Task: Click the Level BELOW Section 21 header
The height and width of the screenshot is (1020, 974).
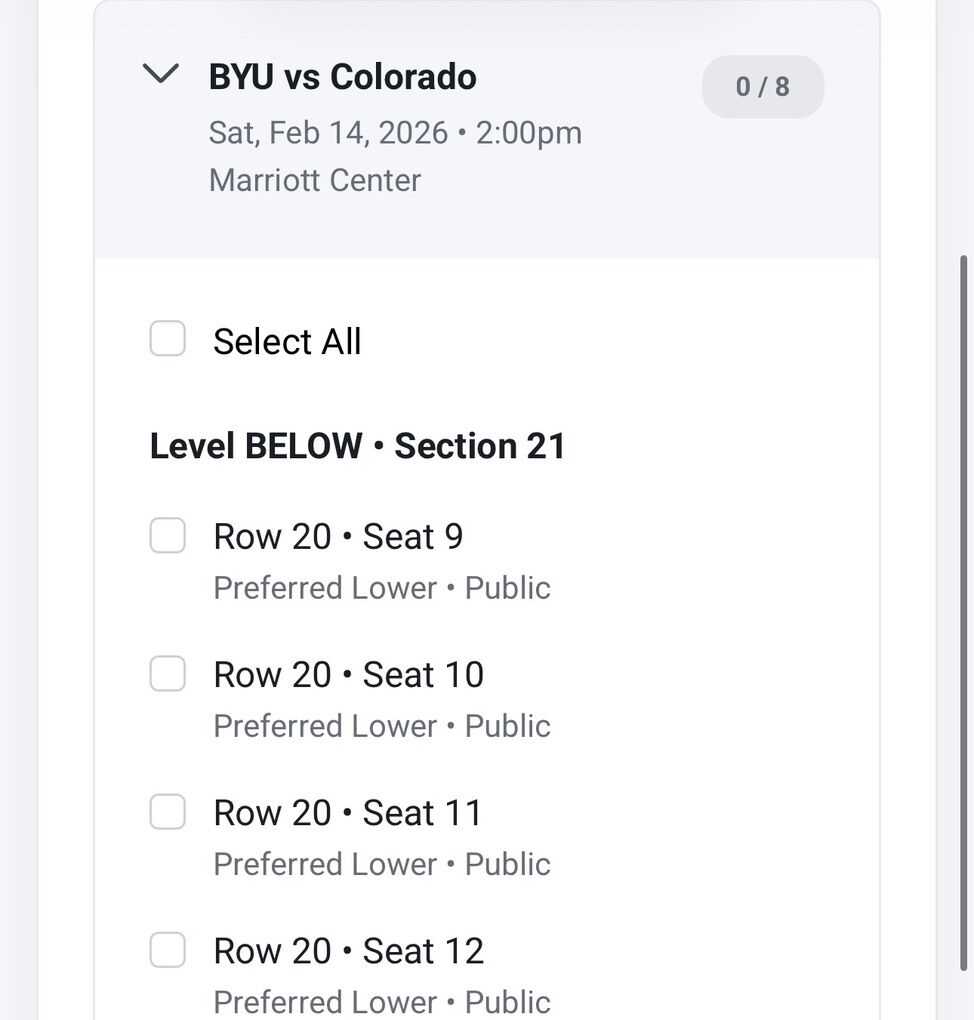Action: coord(357,446)
